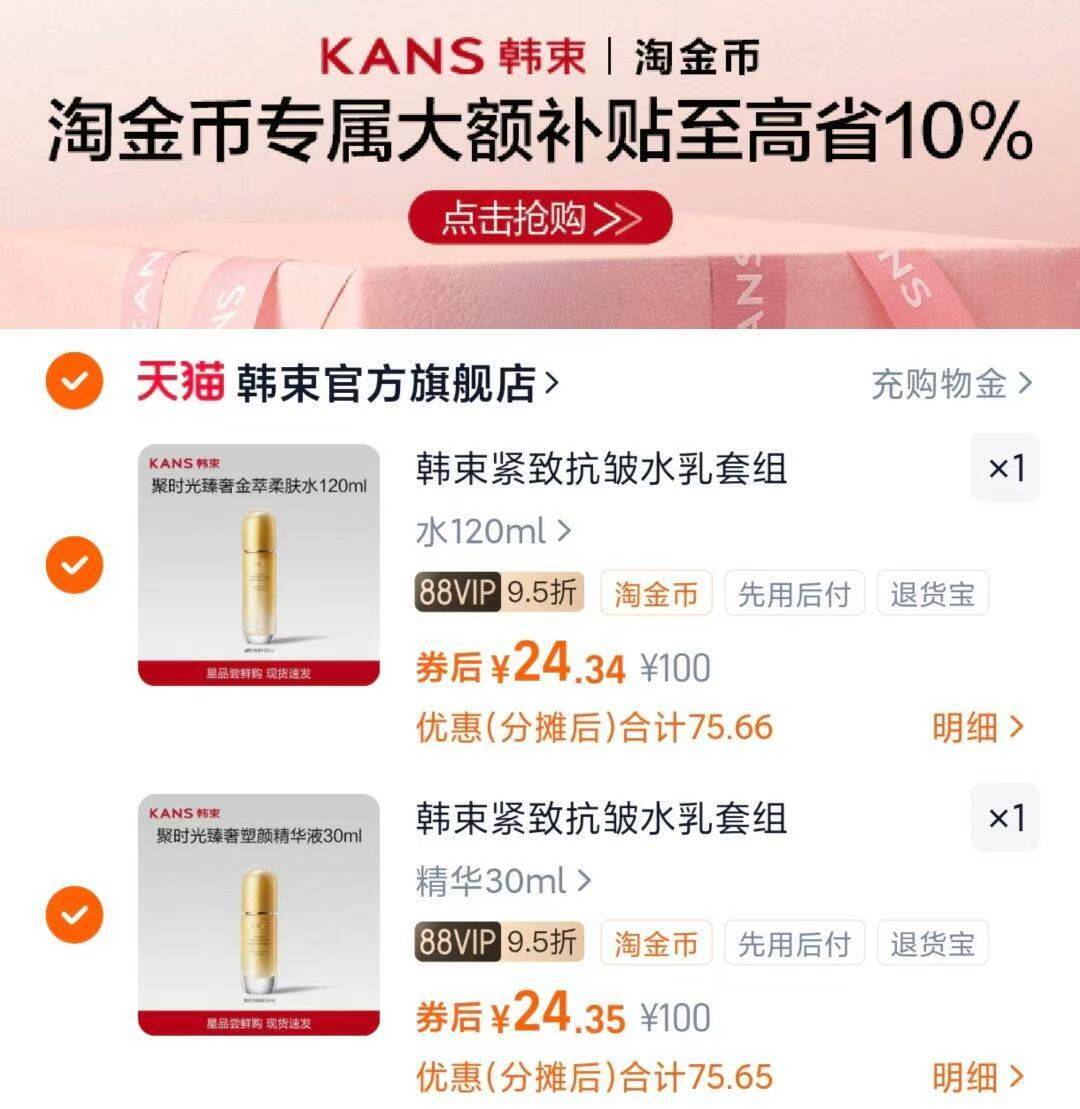Deselect the first product's orange checkmark
The image size is (1080, 1109).
coord(74,567)
